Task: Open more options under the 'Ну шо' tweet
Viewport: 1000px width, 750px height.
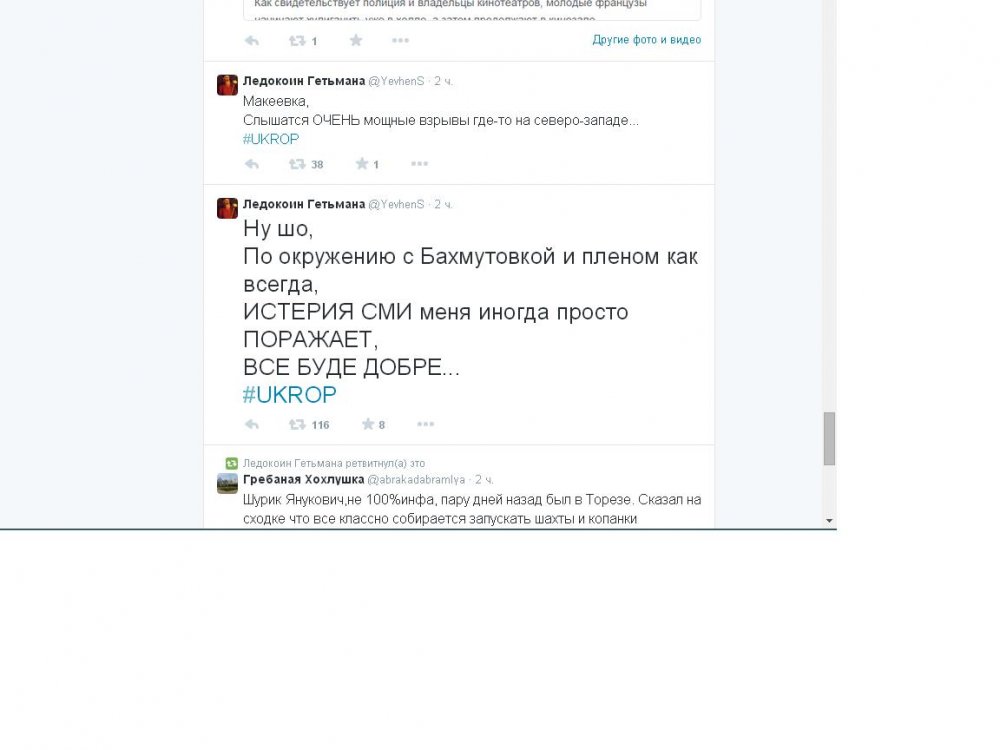Action: (425, 425)
